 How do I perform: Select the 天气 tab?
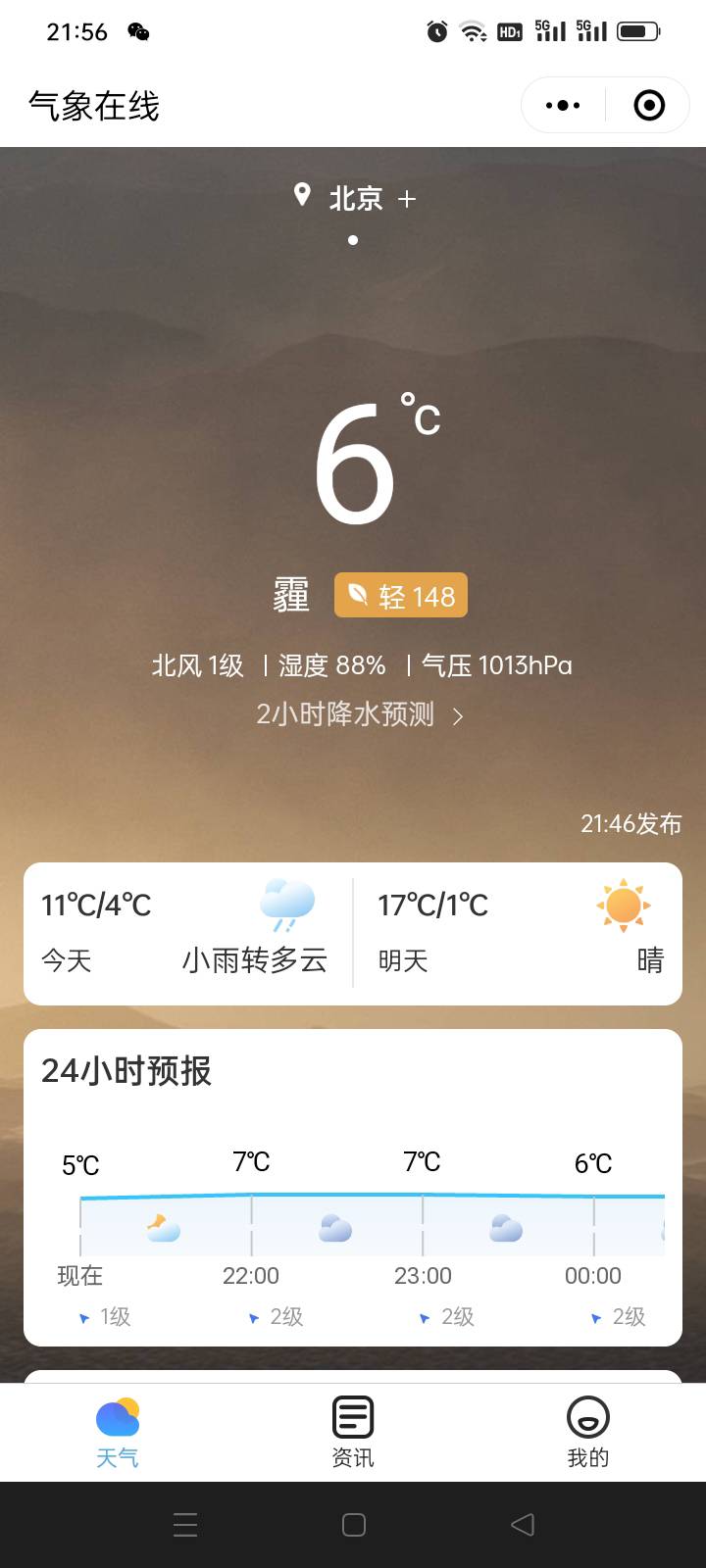tap(118, 1432)
